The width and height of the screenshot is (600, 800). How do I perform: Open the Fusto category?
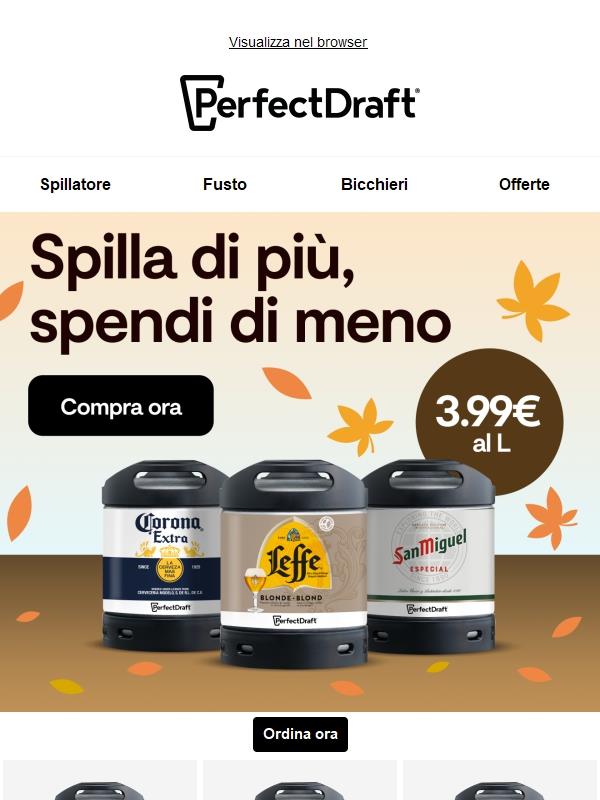click(224, 184)
